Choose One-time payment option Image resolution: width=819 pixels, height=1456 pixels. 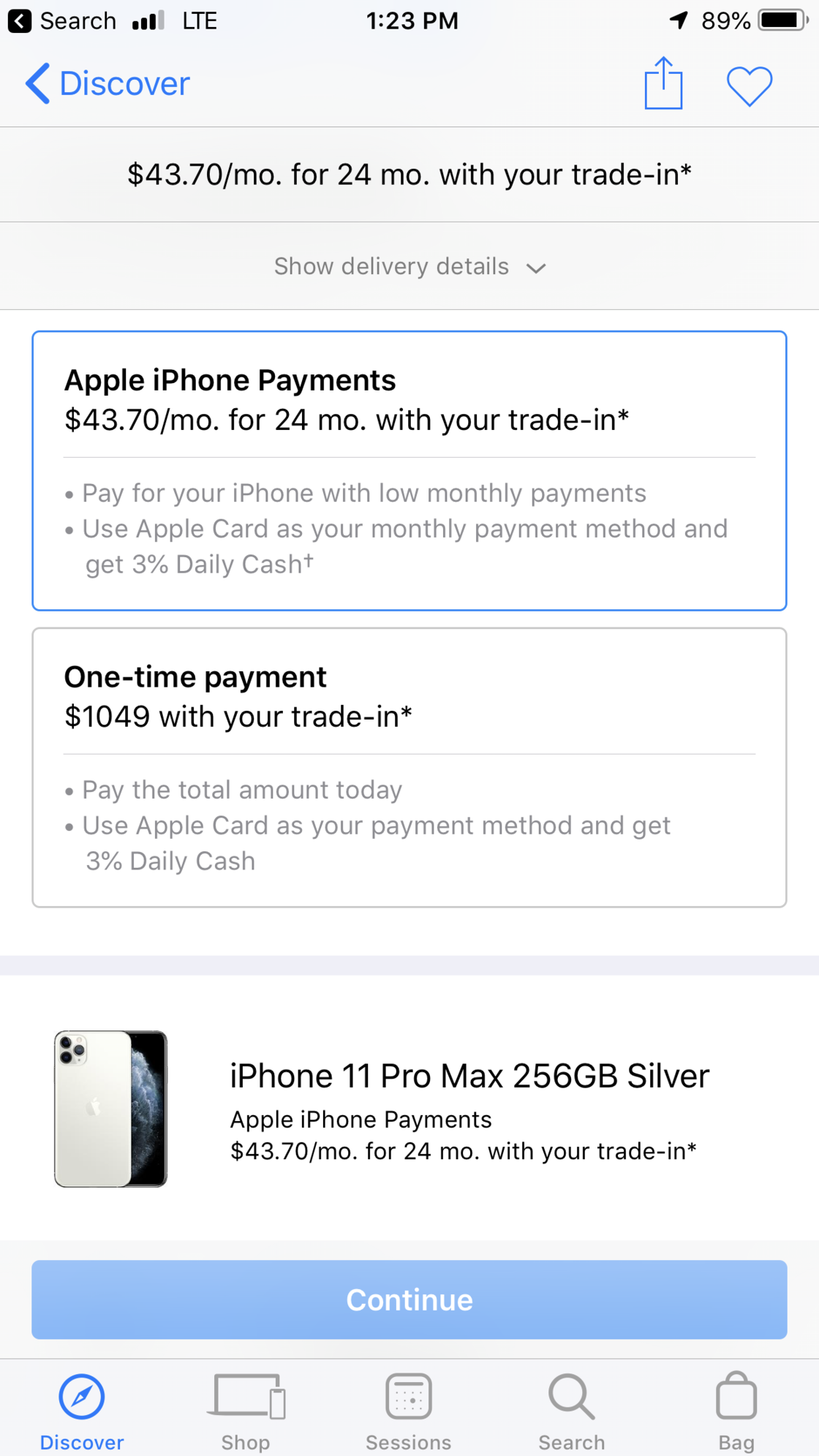[x=409, y=767]
